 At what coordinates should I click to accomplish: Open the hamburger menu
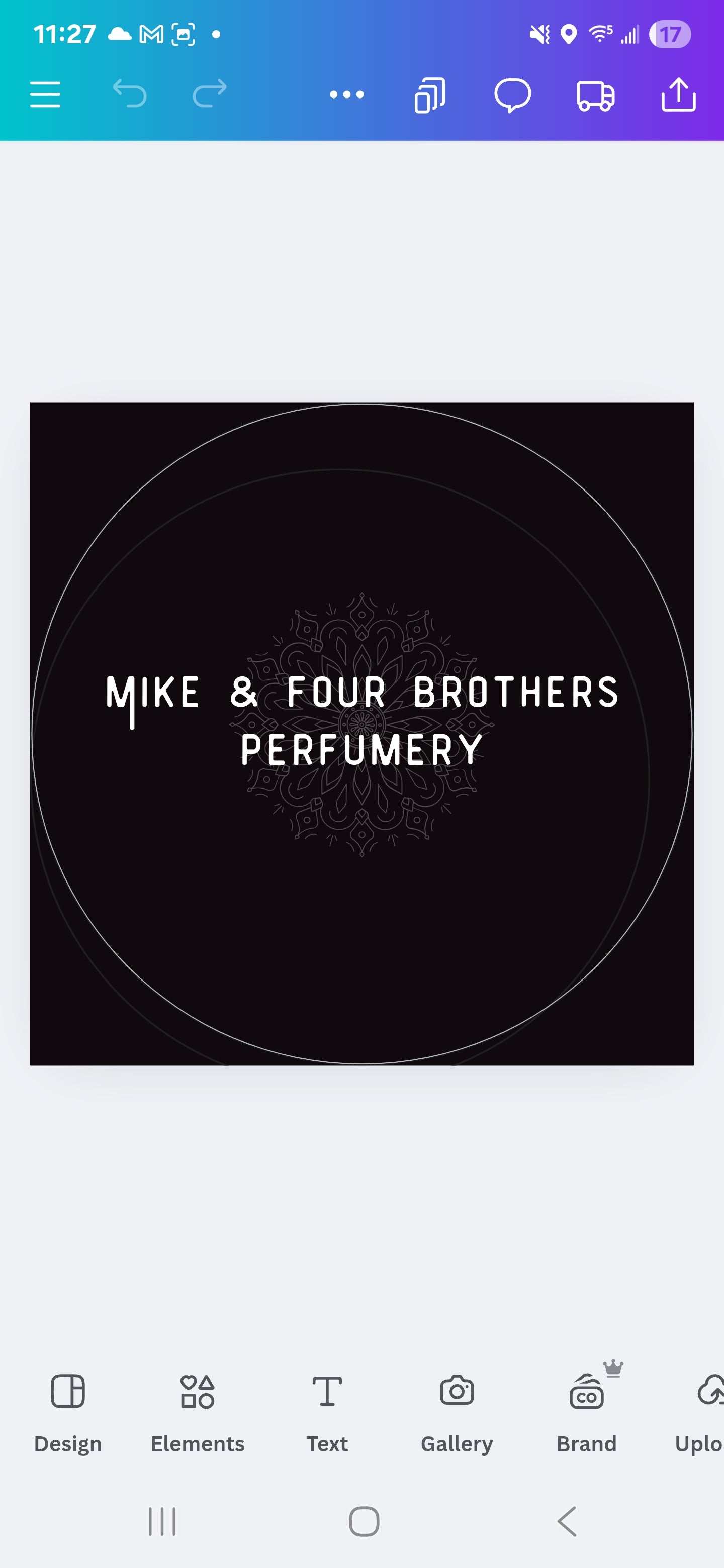coord(45,94)
